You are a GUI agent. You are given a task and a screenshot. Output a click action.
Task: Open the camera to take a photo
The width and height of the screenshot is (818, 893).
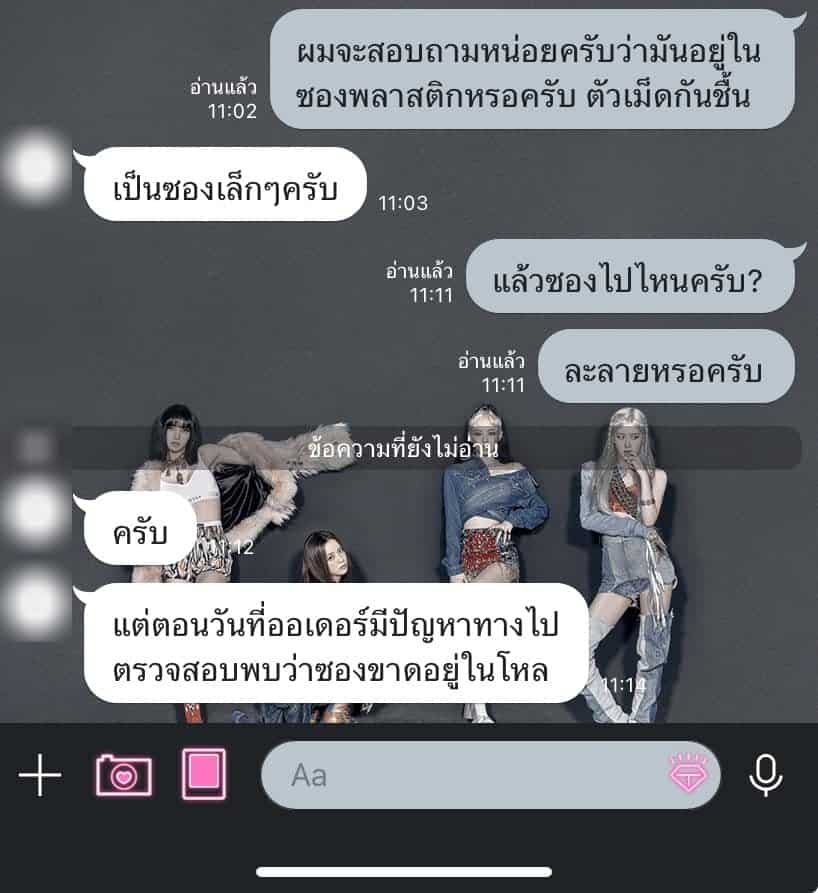coord(124,775)
